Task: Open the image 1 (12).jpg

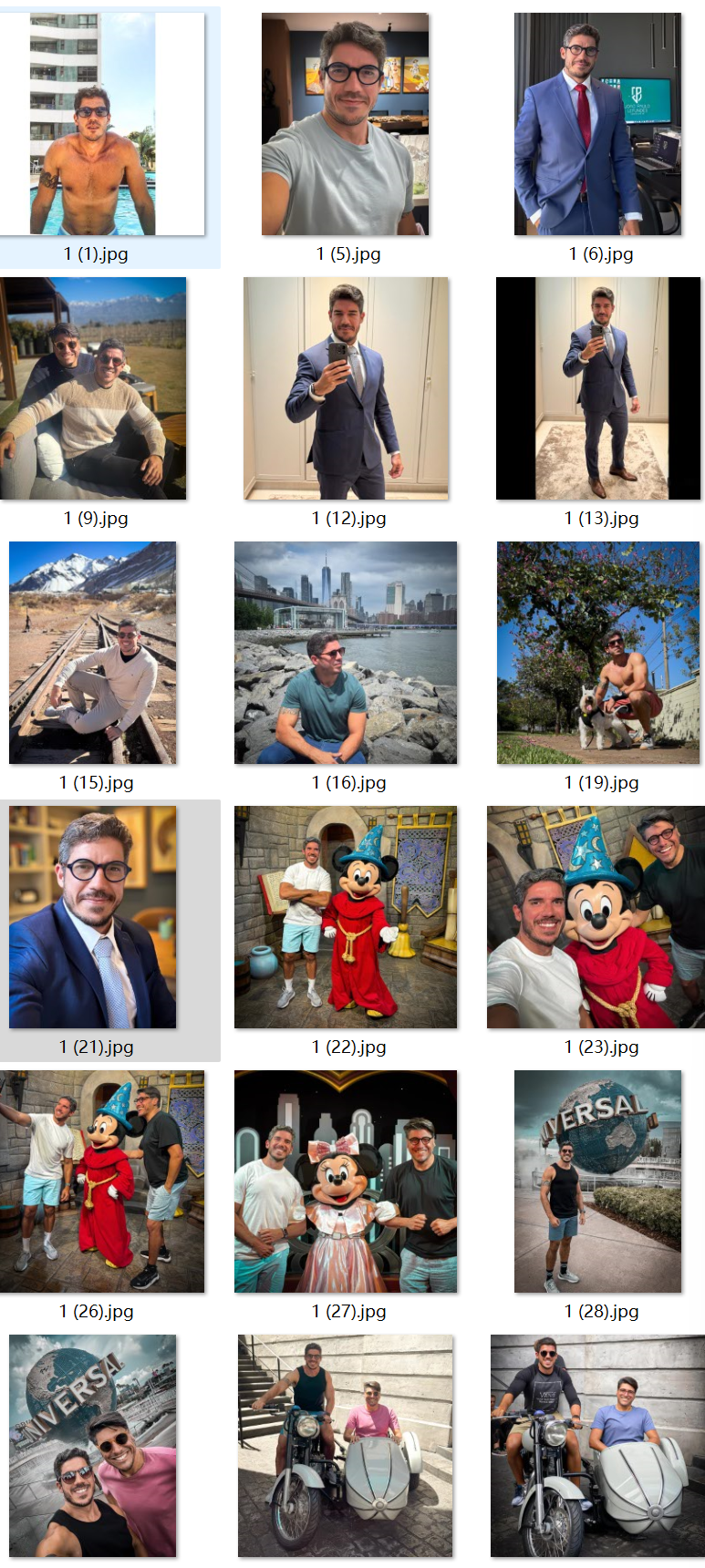Action: 346,388
